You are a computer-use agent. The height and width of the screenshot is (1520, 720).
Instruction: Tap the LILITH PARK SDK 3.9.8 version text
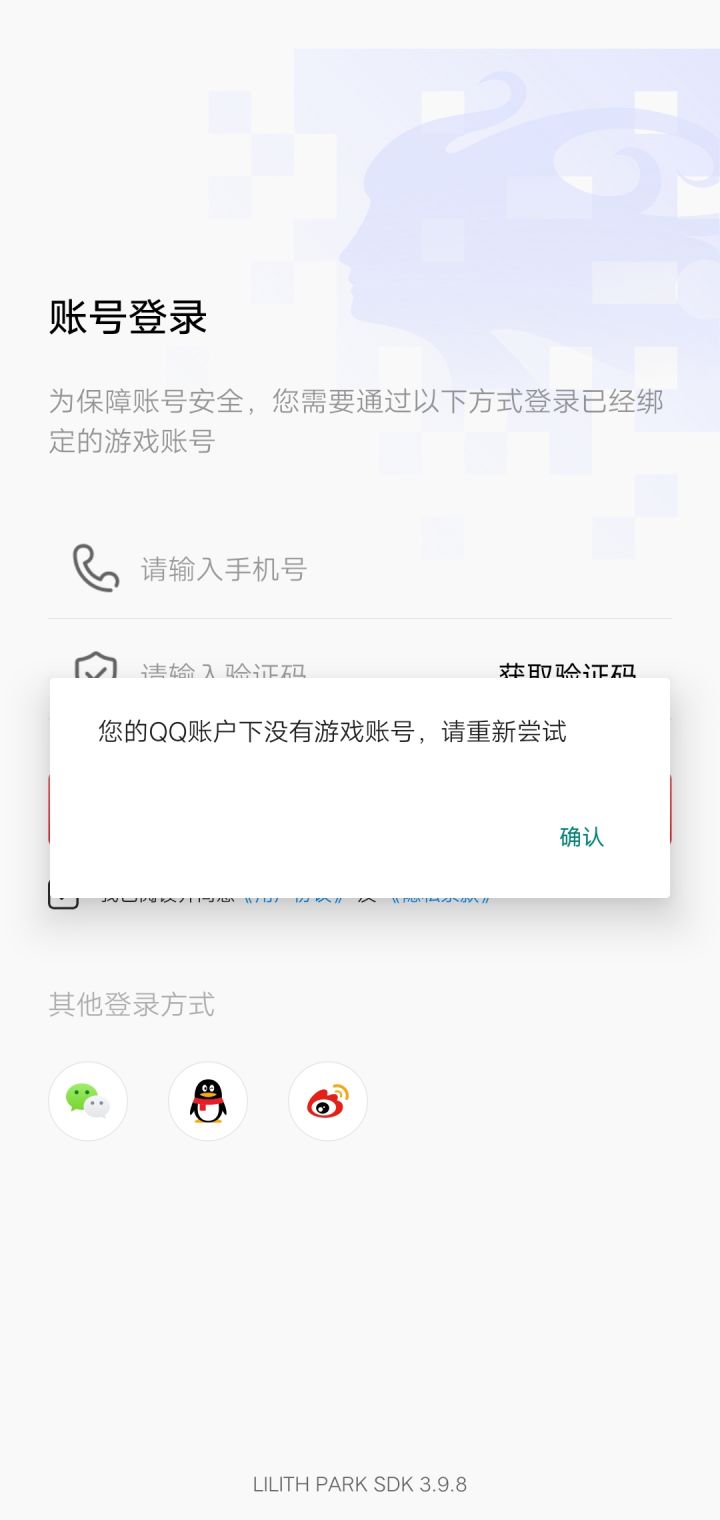360,1484
